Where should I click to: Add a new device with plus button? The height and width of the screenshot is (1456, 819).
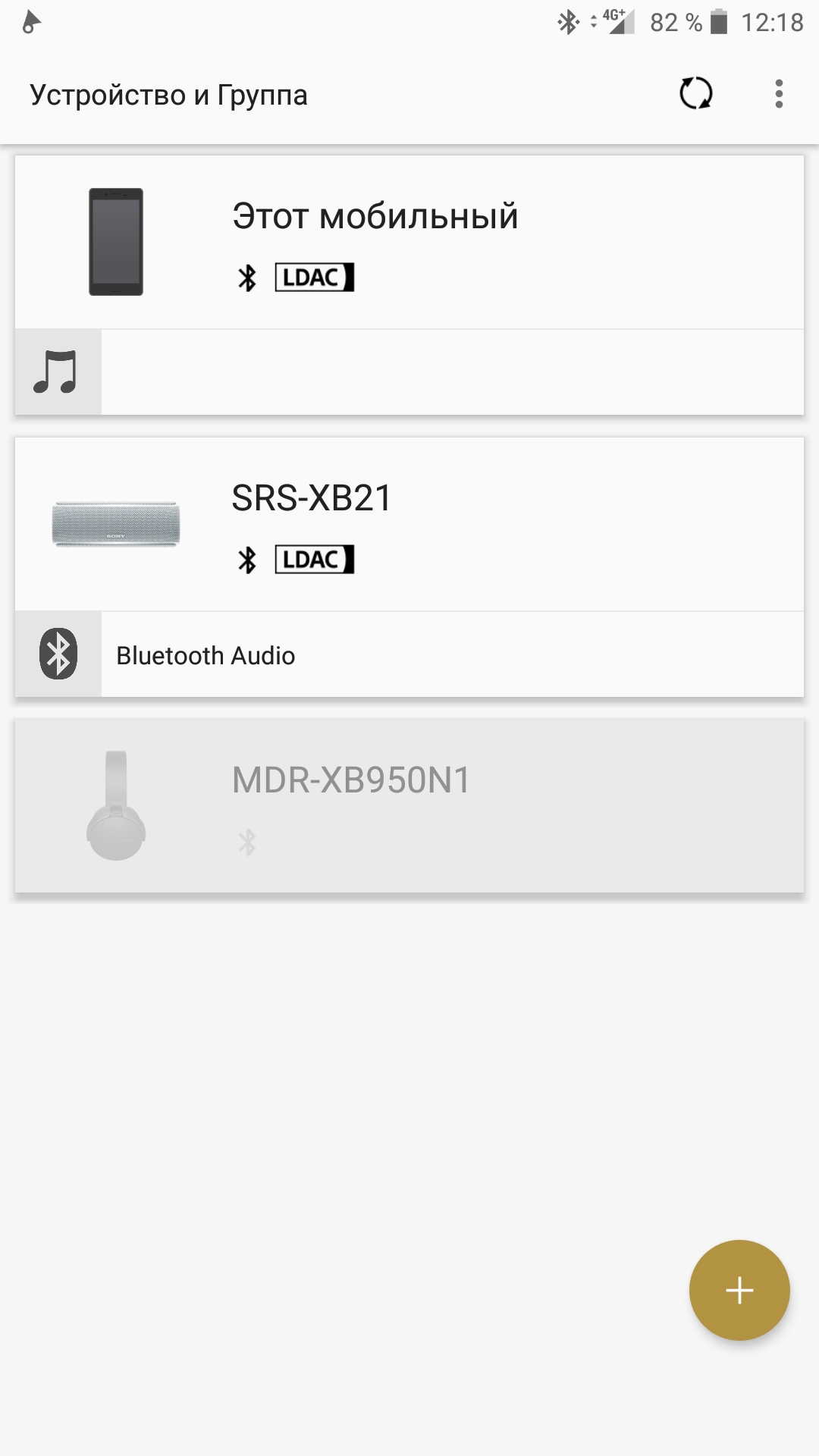pyautogui.click(x=739, y=1290)
